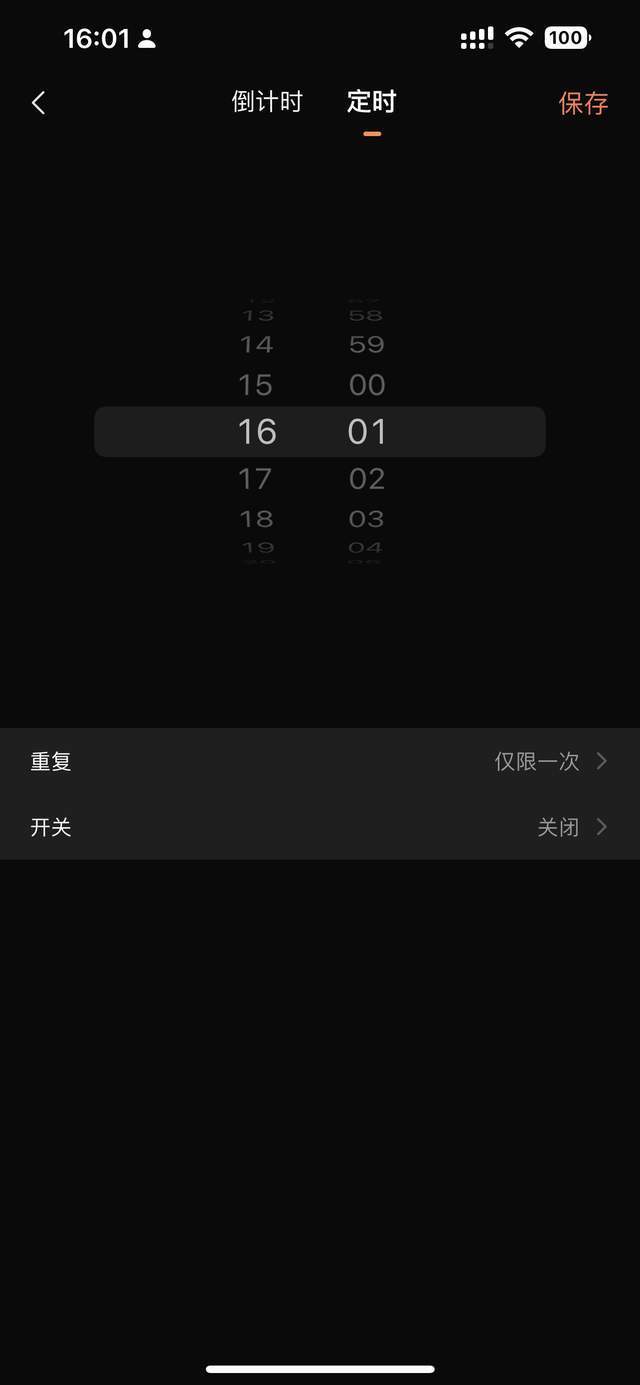Screen dimensions: 640x1385
Task: Open the 开关 switch setting row
Action: click(320, 827)
